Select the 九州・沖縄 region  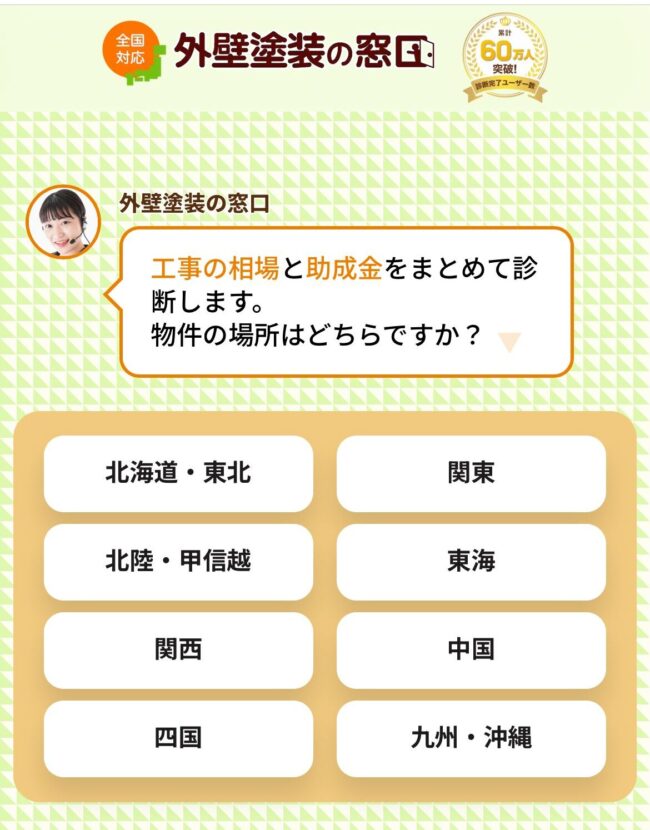pyautogui.click(x=471, y=738)
